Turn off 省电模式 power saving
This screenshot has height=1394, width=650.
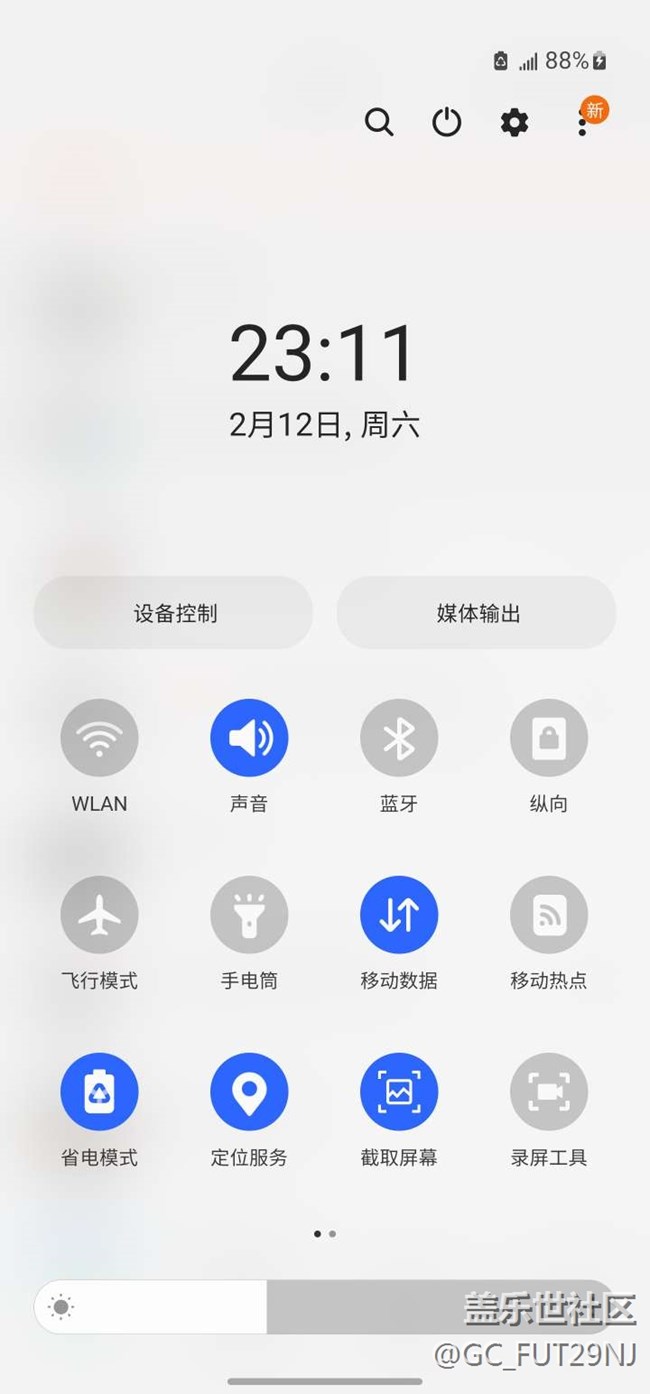click(x=99, y=1092)
